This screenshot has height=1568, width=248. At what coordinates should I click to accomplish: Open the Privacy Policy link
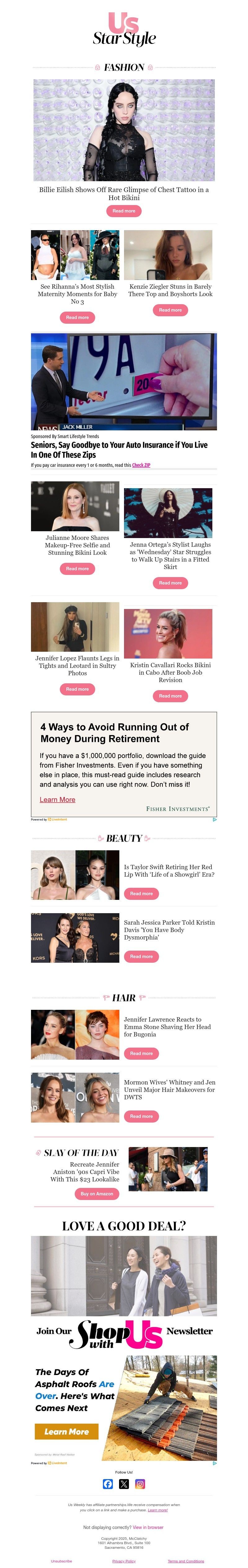pos(124,1561)
